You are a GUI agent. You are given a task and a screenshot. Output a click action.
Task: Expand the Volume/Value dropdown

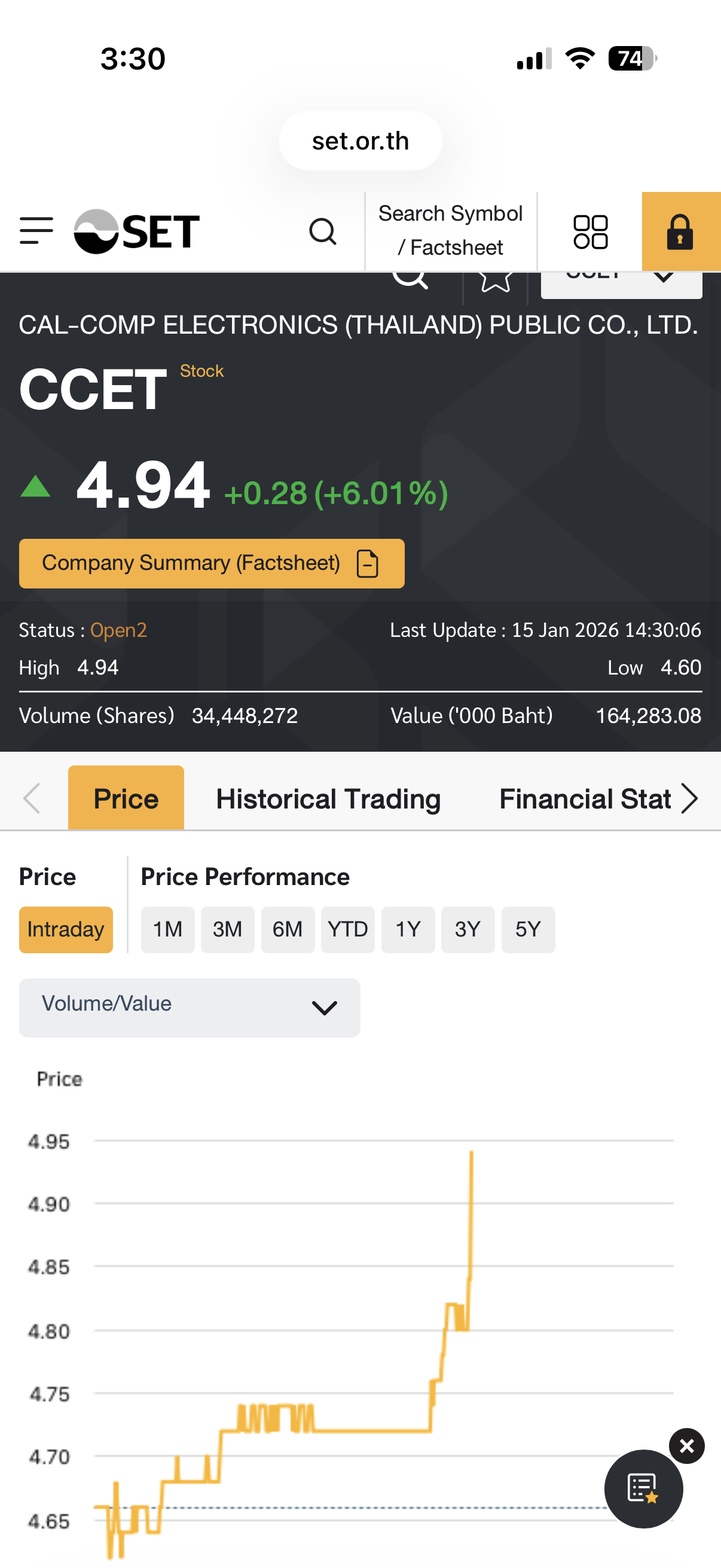[190, 1007]
